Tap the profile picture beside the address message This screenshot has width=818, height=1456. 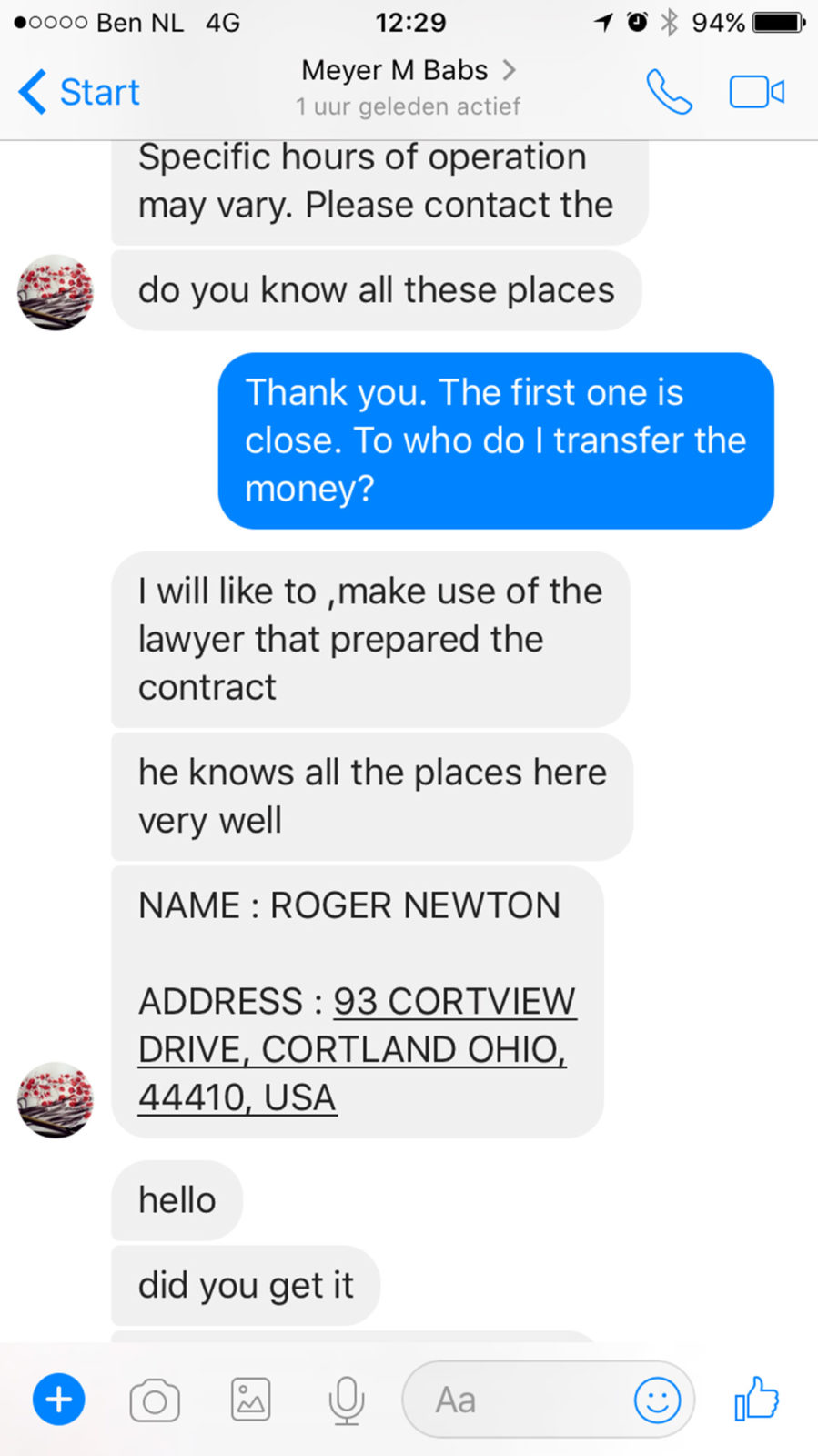56,1099
